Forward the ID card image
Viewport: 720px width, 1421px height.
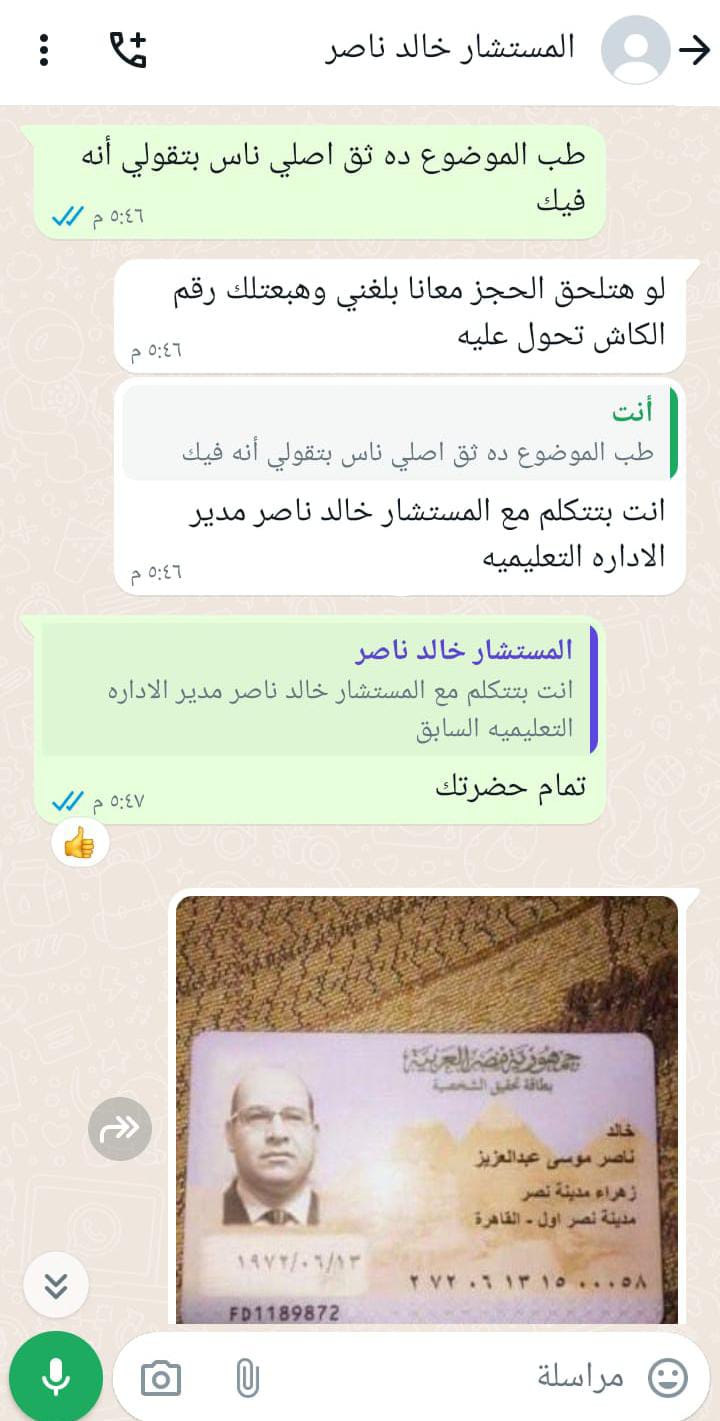tap(120, 1129)
